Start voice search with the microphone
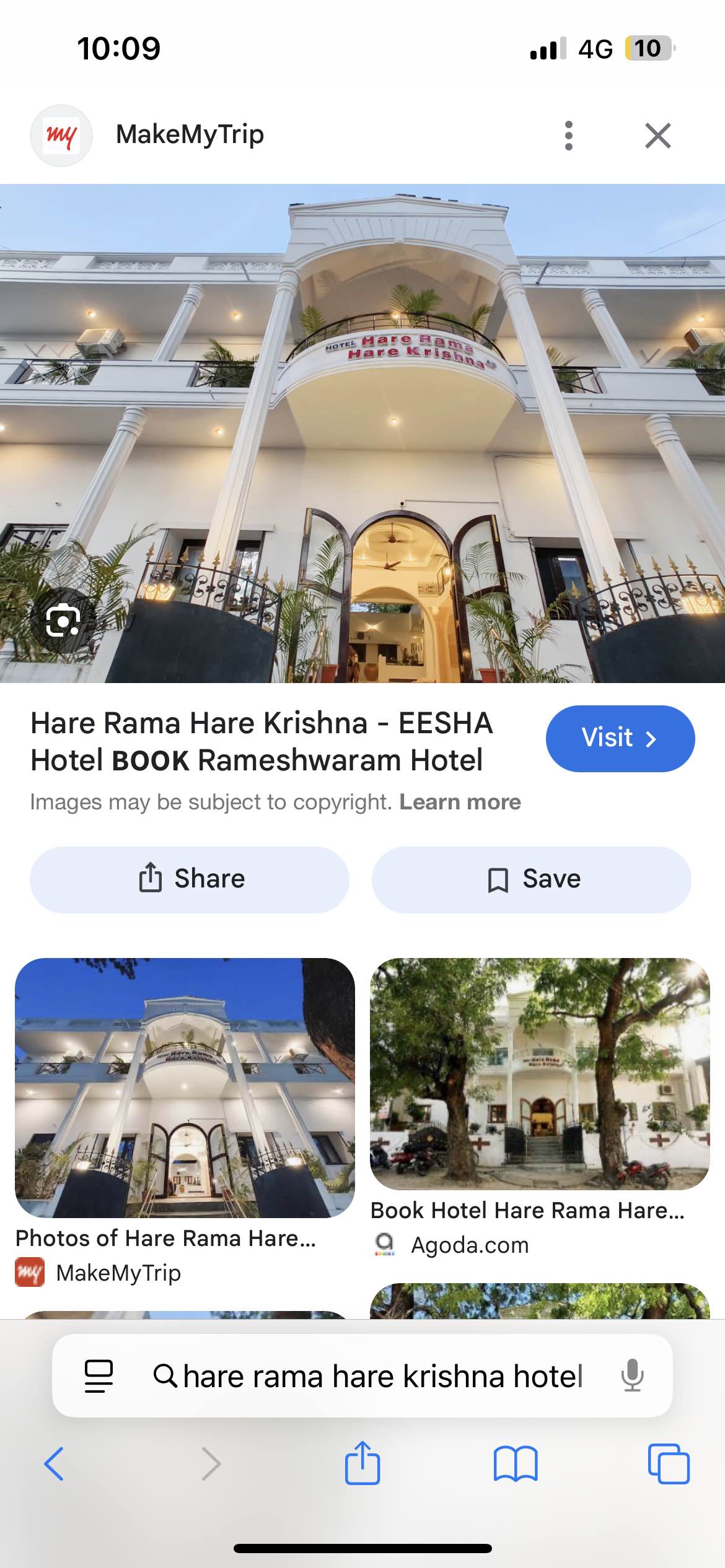Viewport: 725px width, 1568px height. coord(632,1375)
